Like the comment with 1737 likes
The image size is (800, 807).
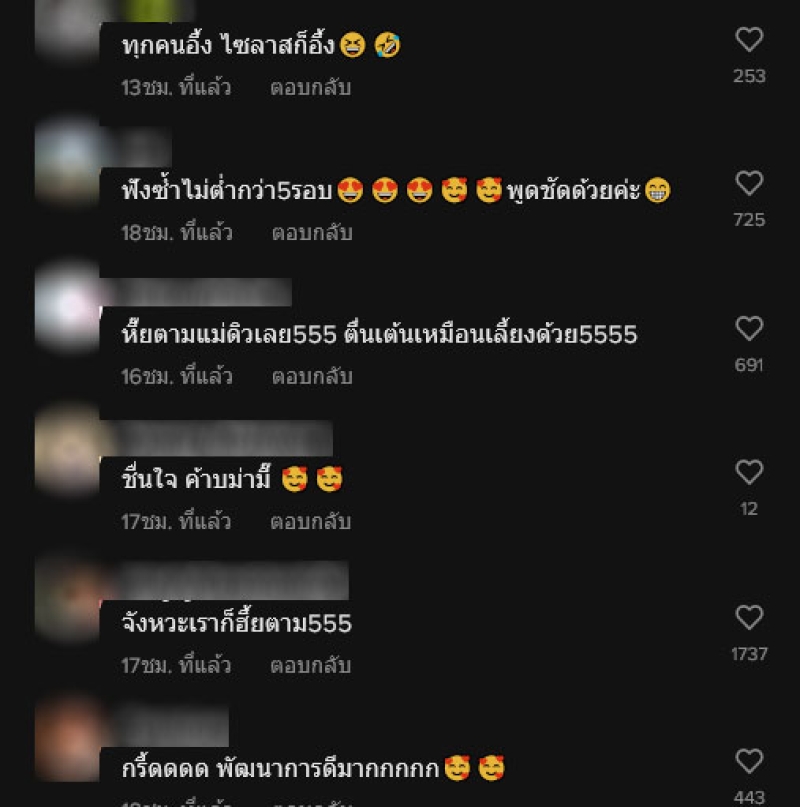click(749, 617)
